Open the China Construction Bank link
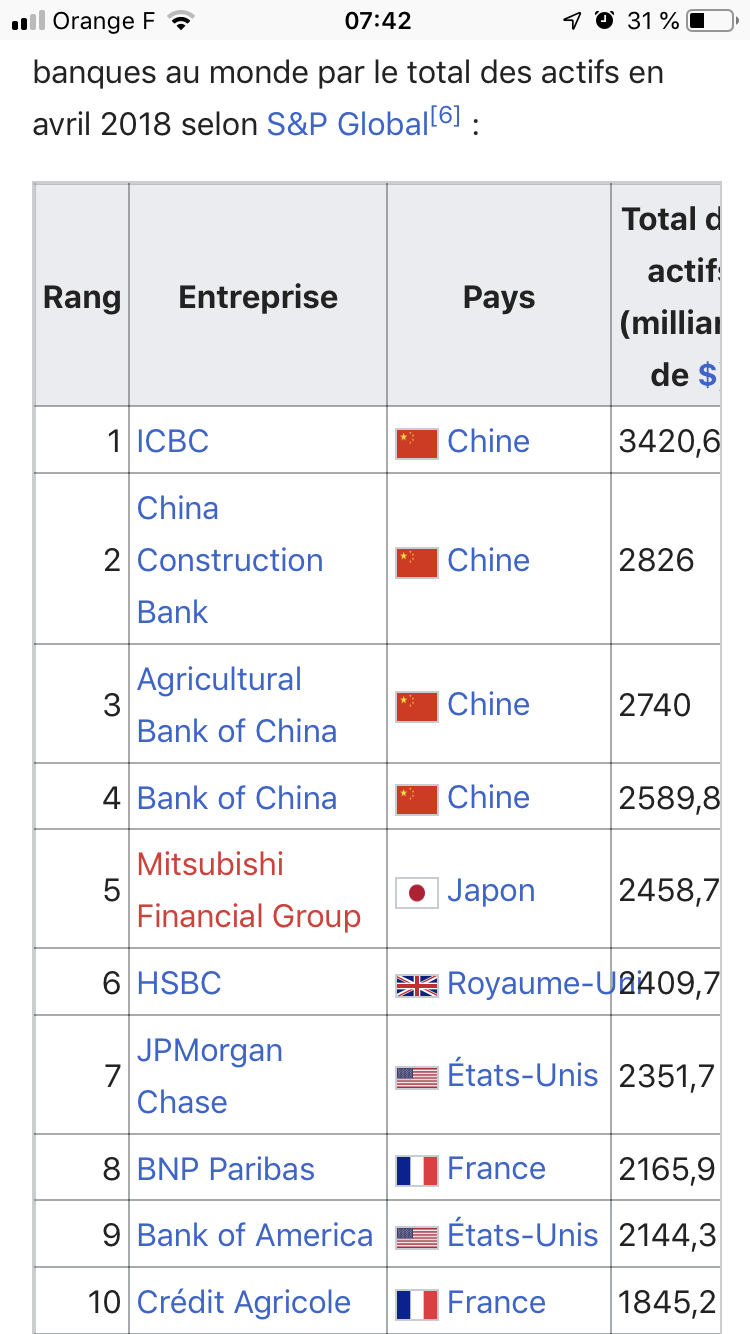This screenshot has width=750, height=1334. pyautogui.click(x=229, y=560)
